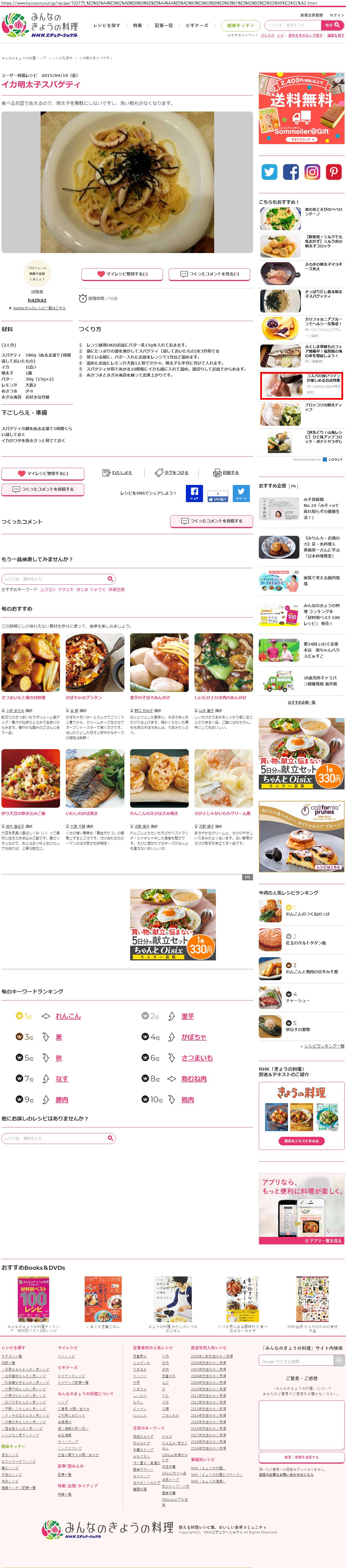The image size is (346, 1568).
Task: Tweet this recipe via ツイート button
Action: click(x=241, y=493)
